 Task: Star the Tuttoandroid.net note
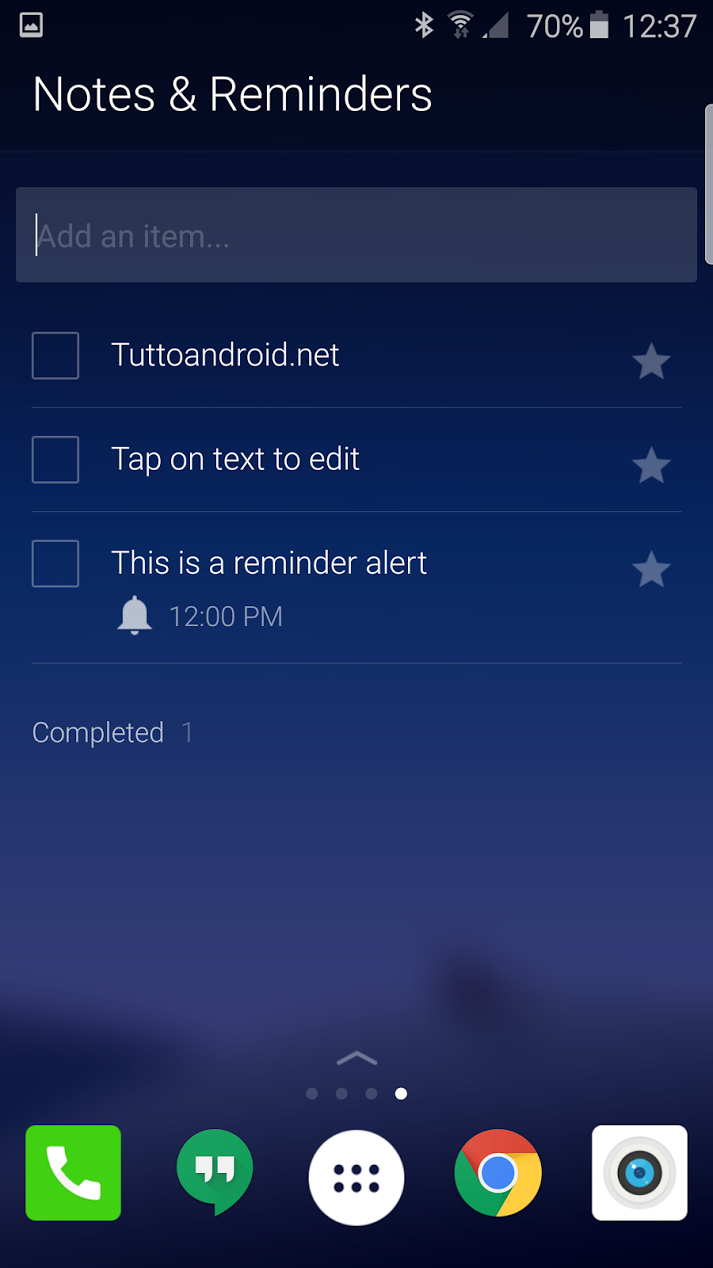click(x=651, y=361)
